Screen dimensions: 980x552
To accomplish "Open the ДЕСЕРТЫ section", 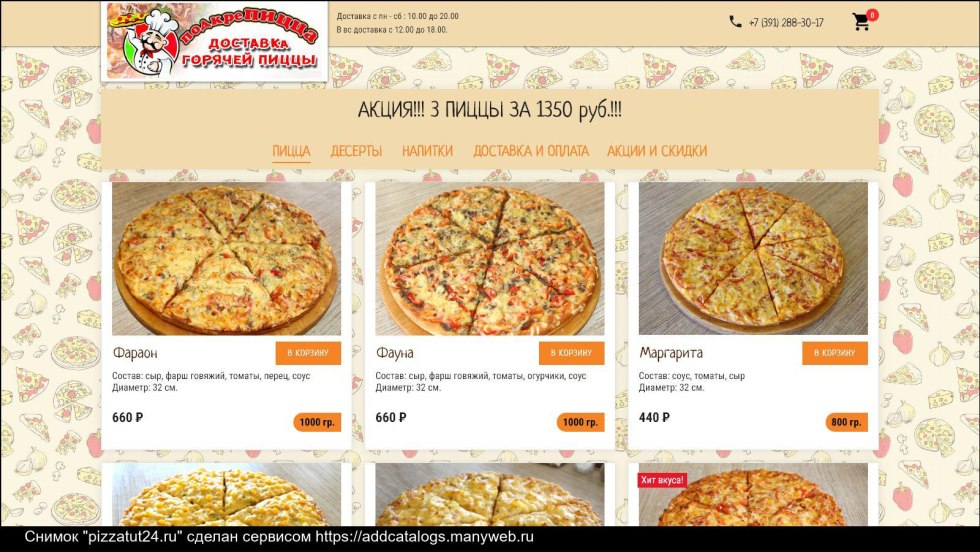I will click(x=356, y=151).
